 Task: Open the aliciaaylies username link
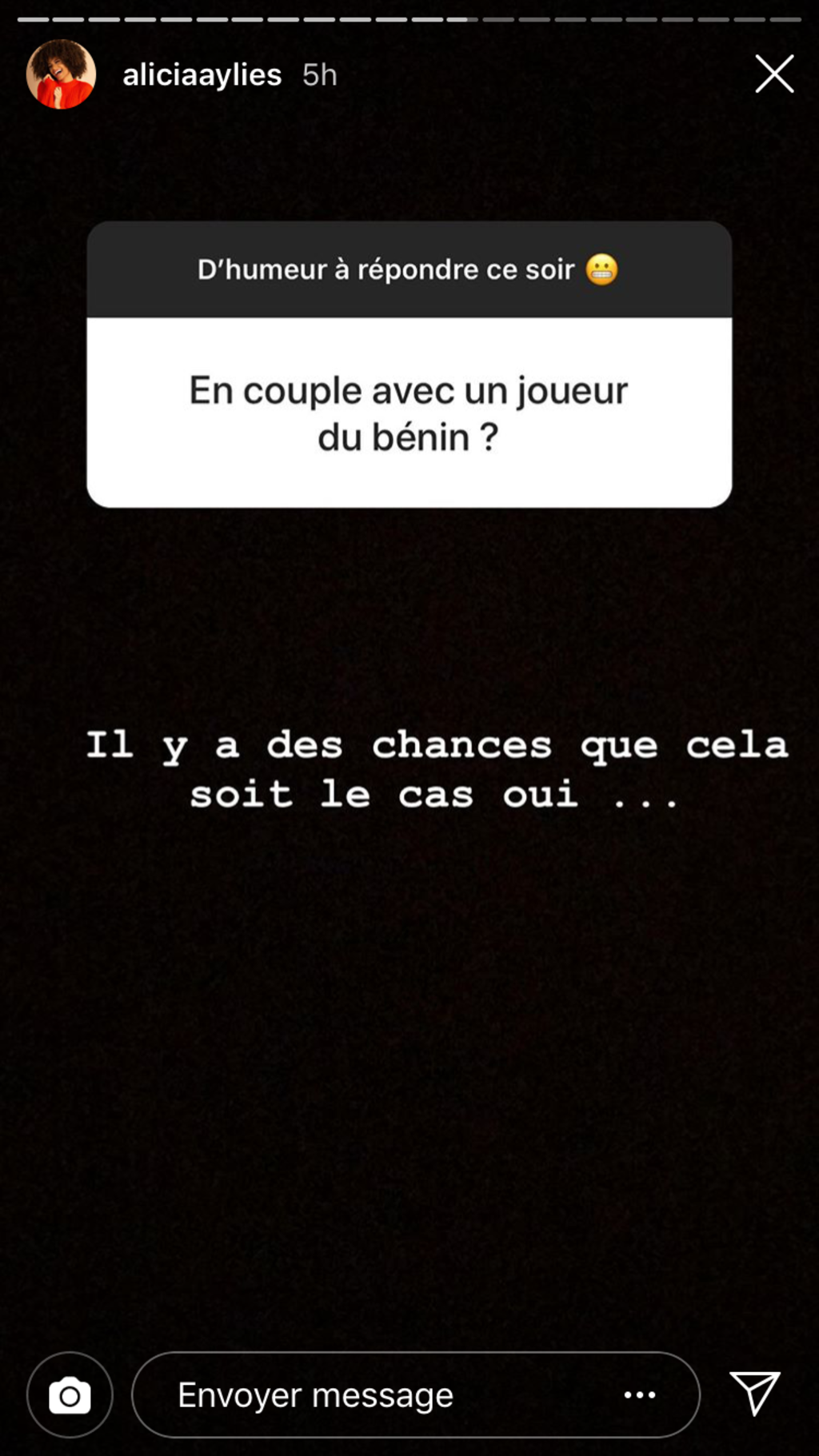pos(202,75)
